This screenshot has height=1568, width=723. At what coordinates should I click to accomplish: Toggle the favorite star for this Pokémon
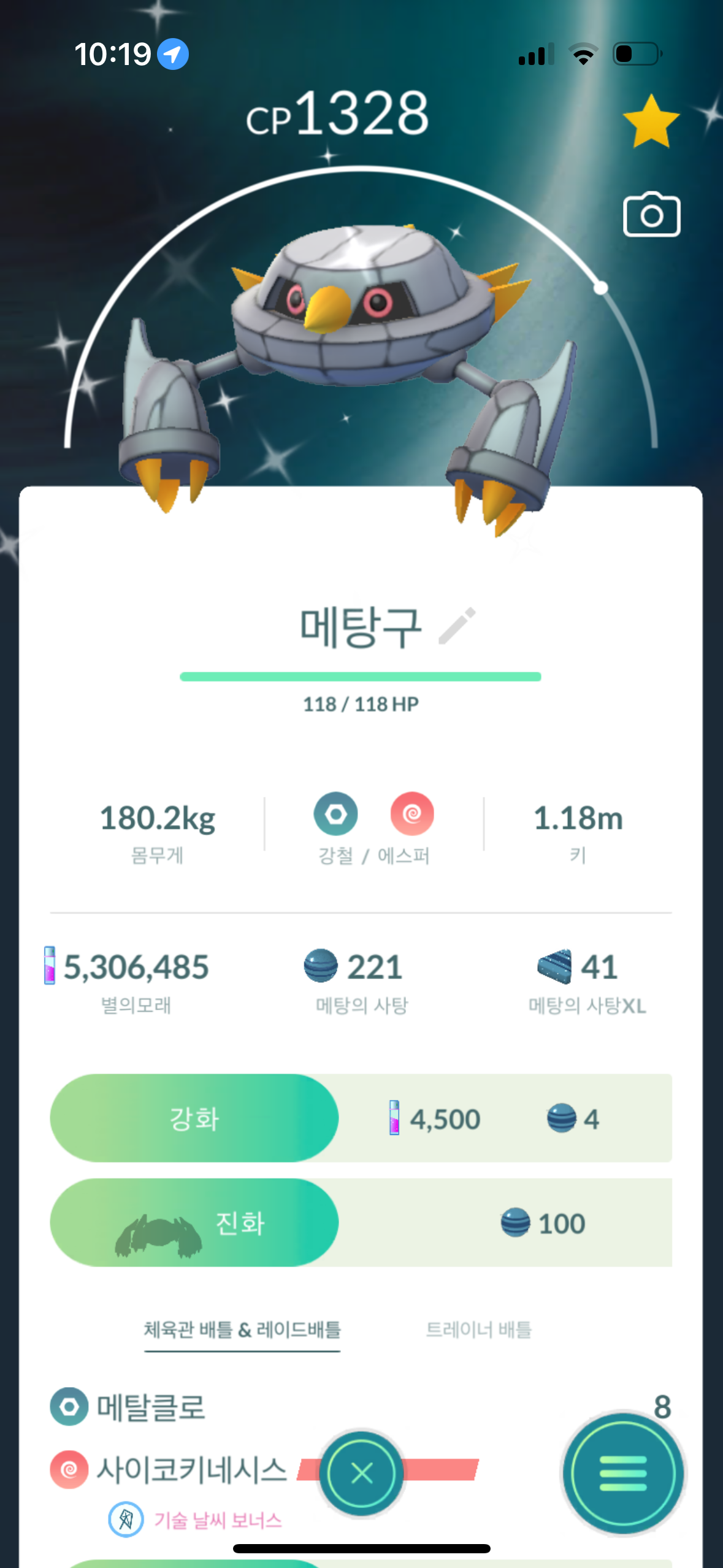(x=651, y=121)
